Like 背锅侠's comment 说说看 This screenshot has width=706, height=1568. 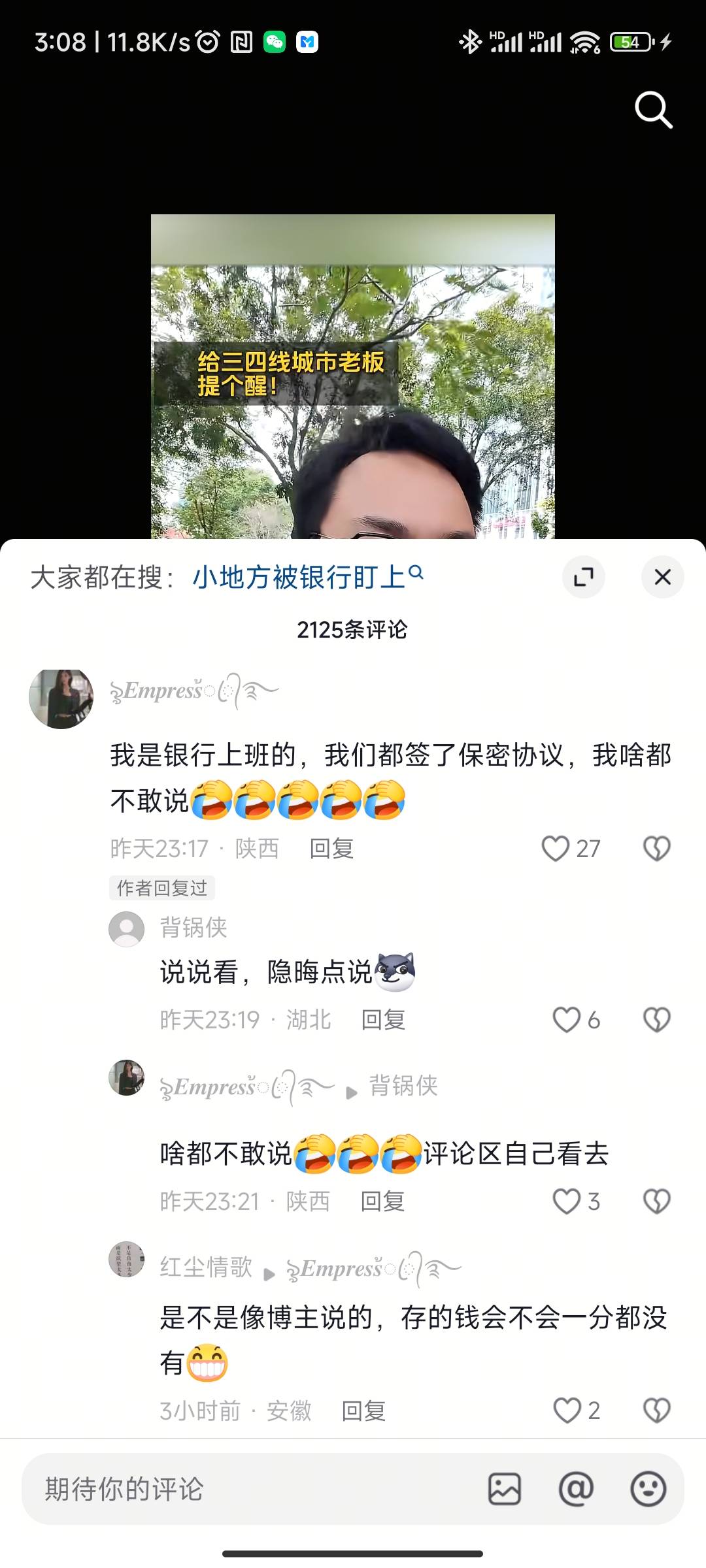[566, 1020]
